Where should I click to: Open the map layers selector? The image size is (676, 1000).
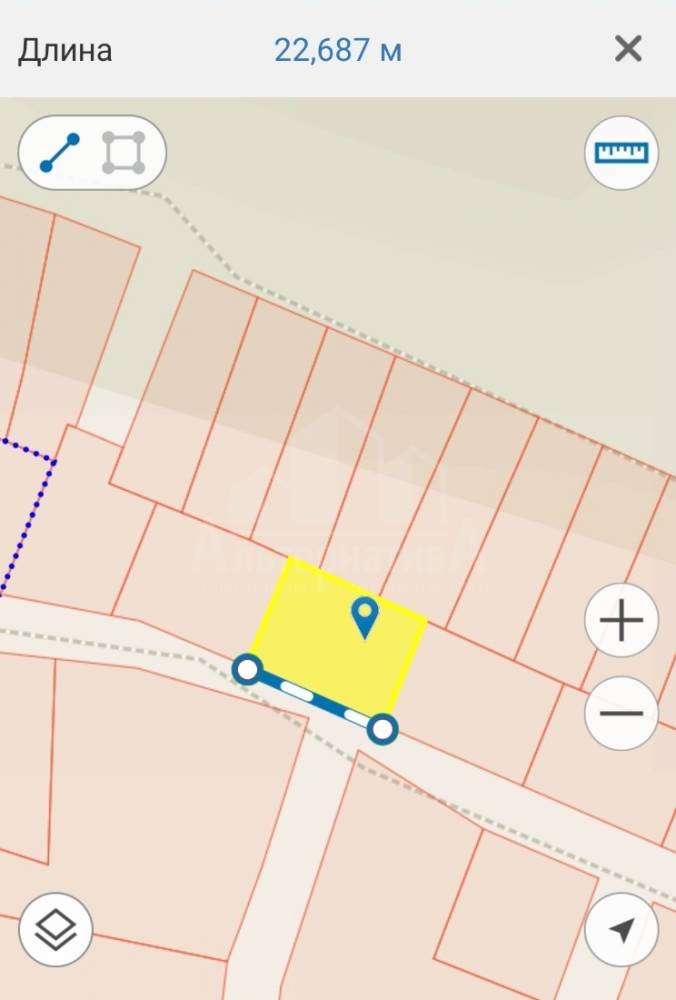click(55, 930)
